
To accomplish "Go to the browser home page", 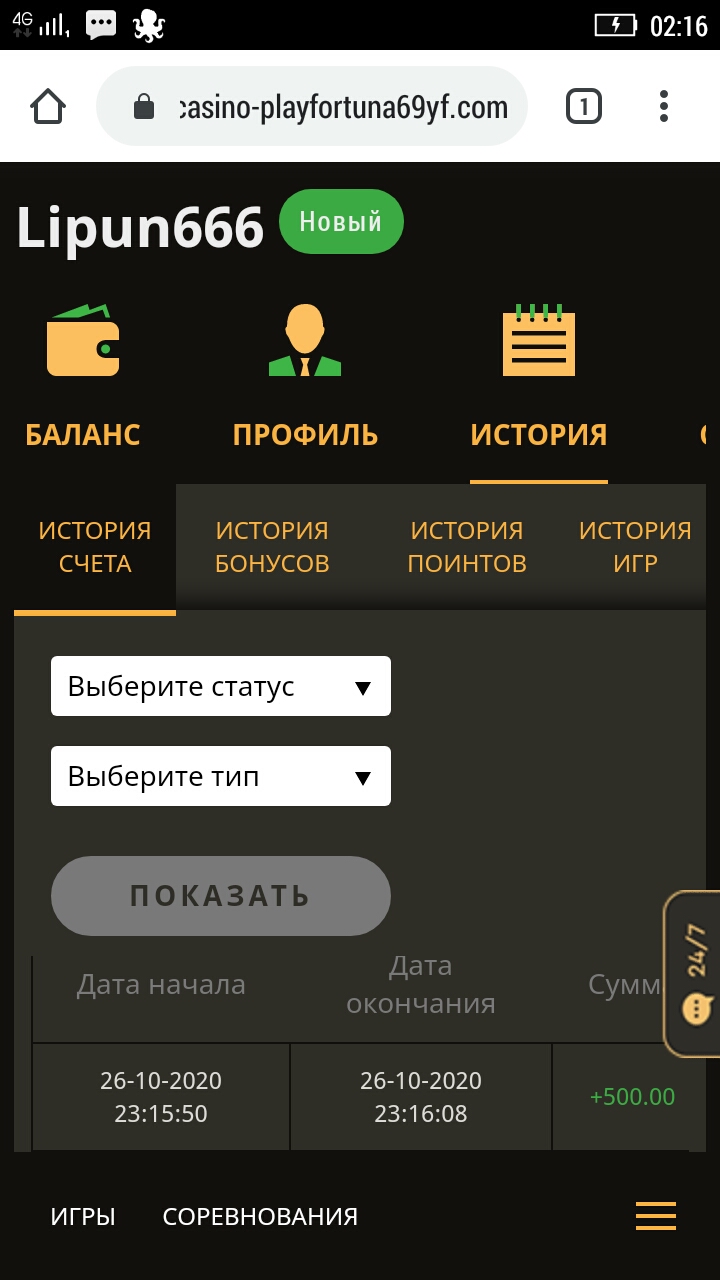I will [48, 106].
